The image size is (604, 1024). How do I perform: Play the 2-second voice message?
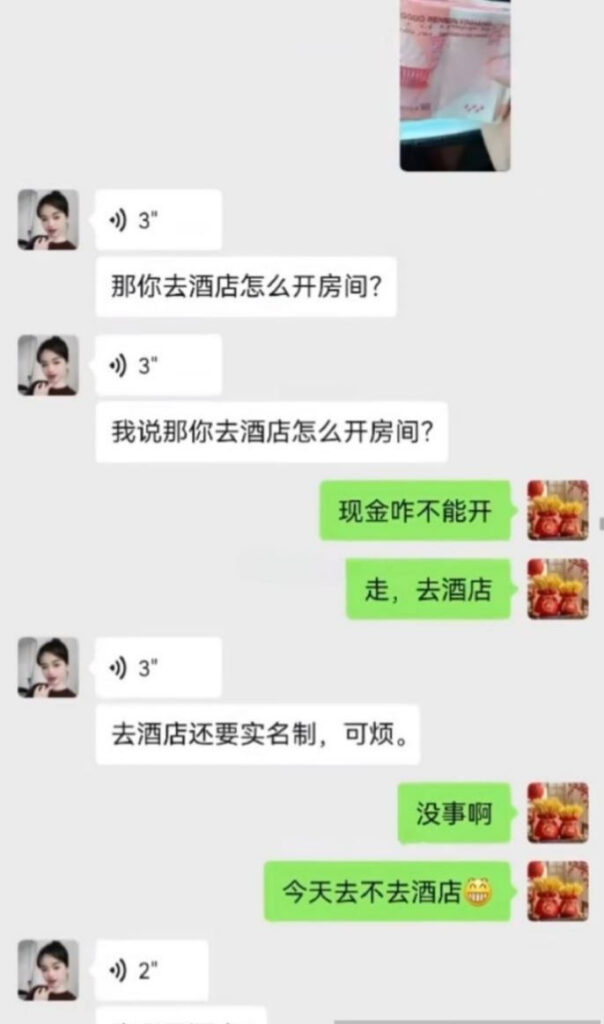(152, 969)
